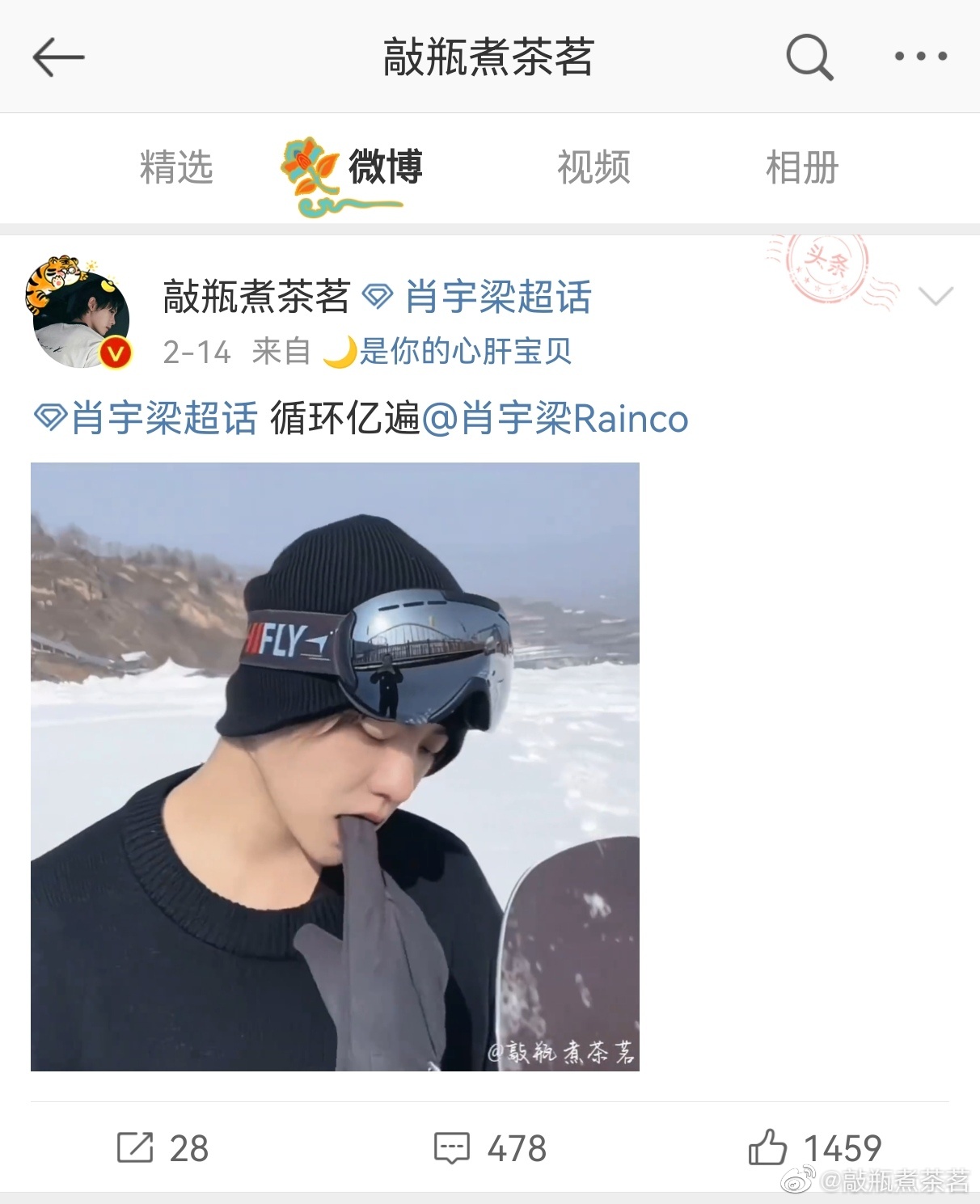
Task: Open the 肖宇梁超话 link beside the username
Action: point(479,297)
